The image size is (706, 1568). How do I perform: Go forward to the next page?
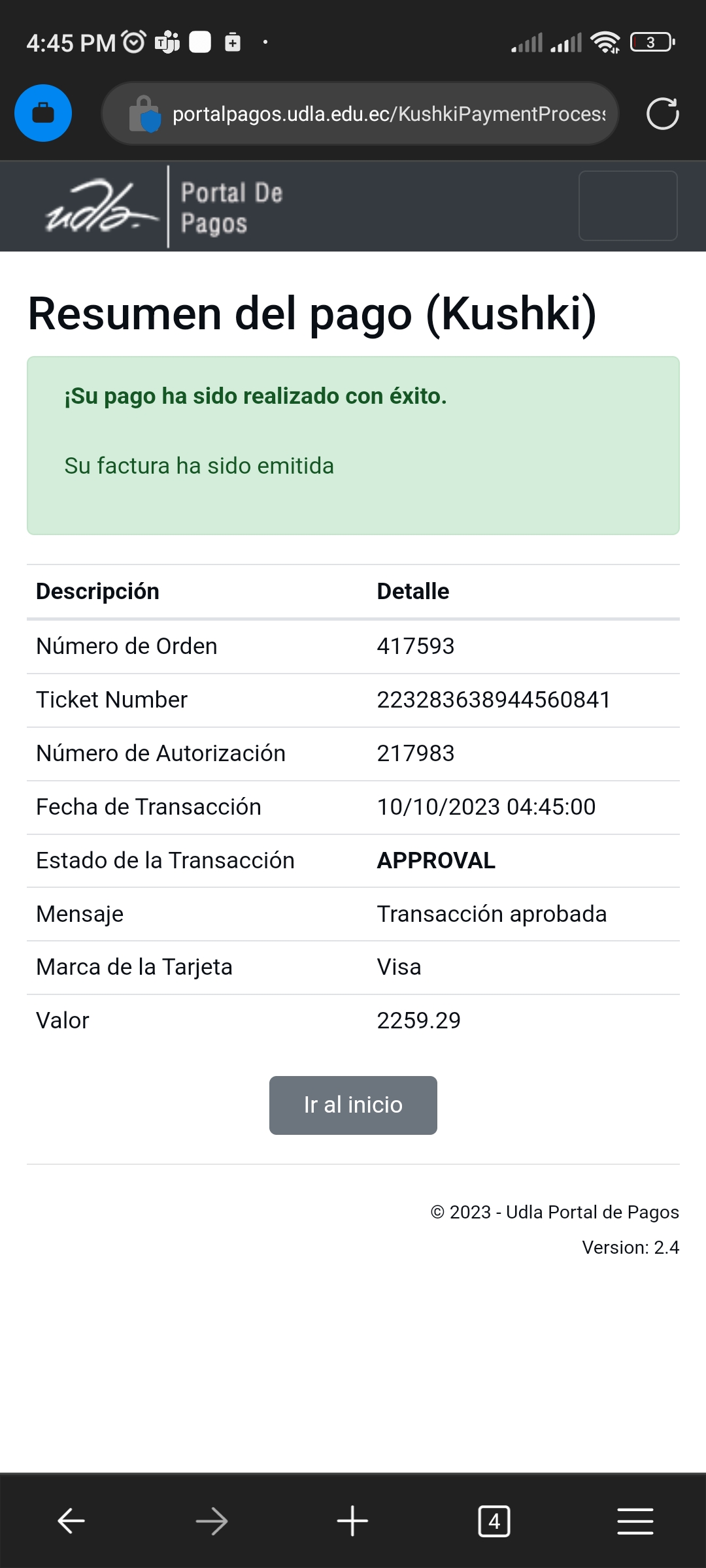coord(211,1521)
